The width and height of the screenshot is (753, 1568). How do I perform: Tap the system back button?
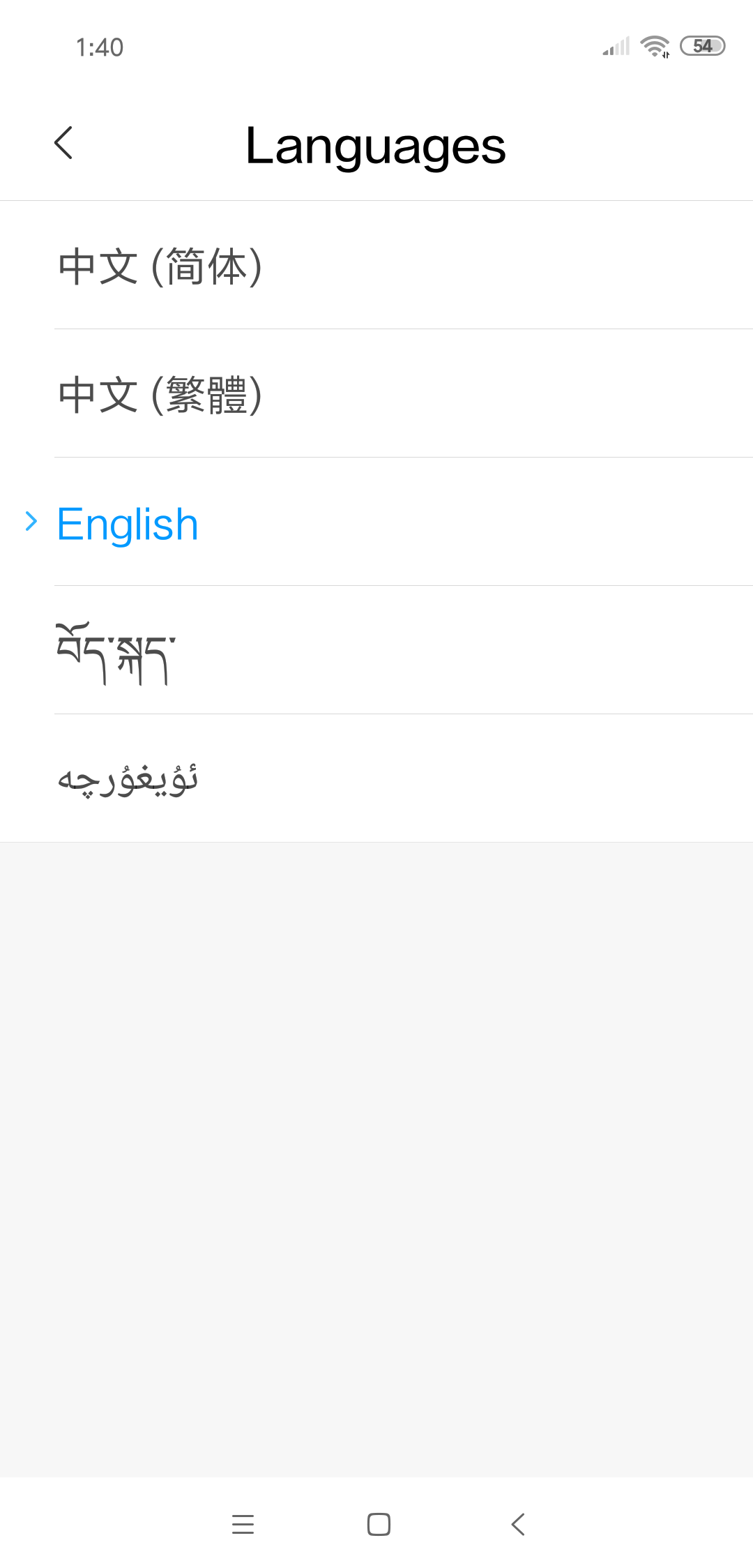point(517,1524)
